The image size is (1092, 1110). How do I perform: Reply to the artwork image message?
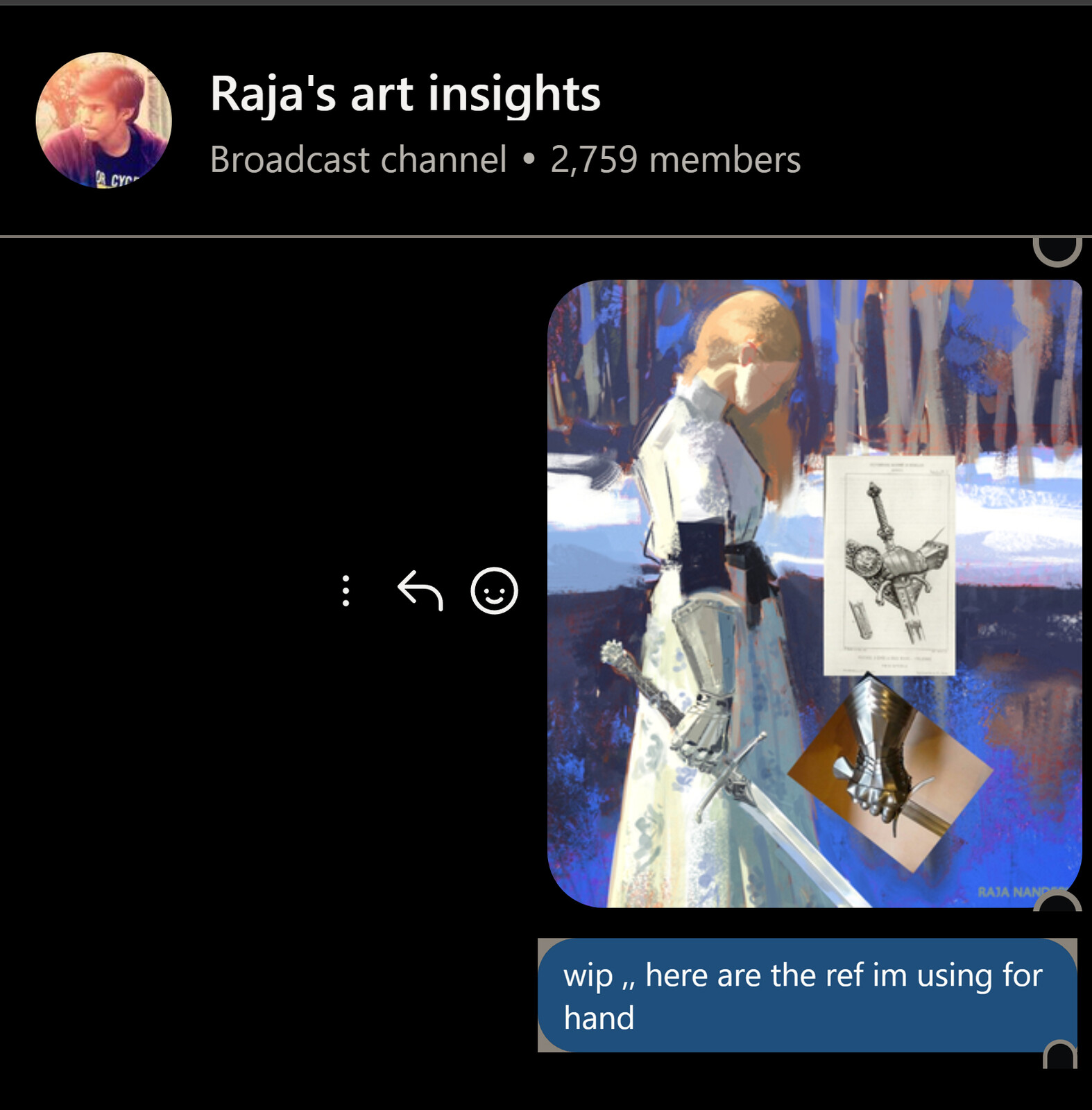point(420,591)
